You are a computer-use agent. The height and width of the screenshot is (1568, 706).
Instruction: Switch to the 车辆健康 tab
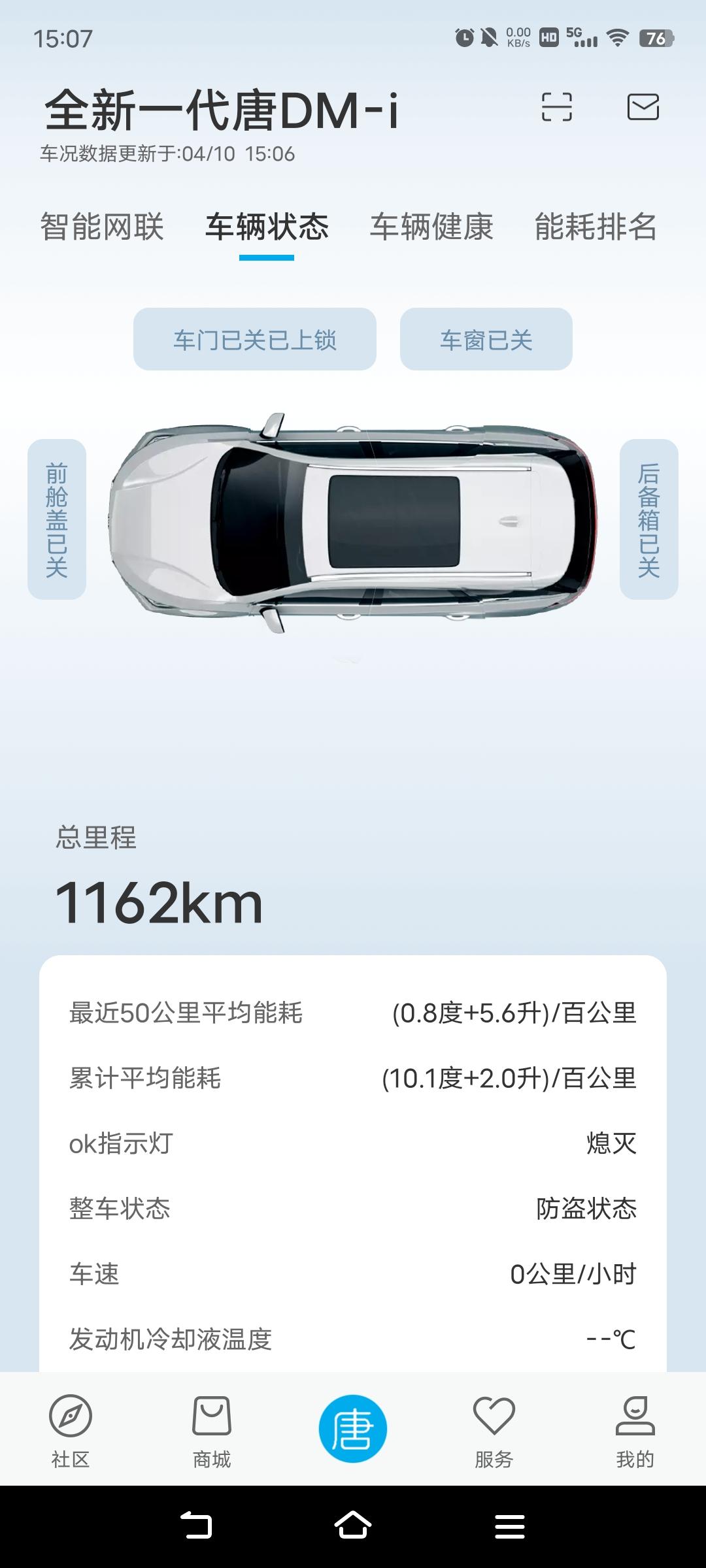coord(431,227)
